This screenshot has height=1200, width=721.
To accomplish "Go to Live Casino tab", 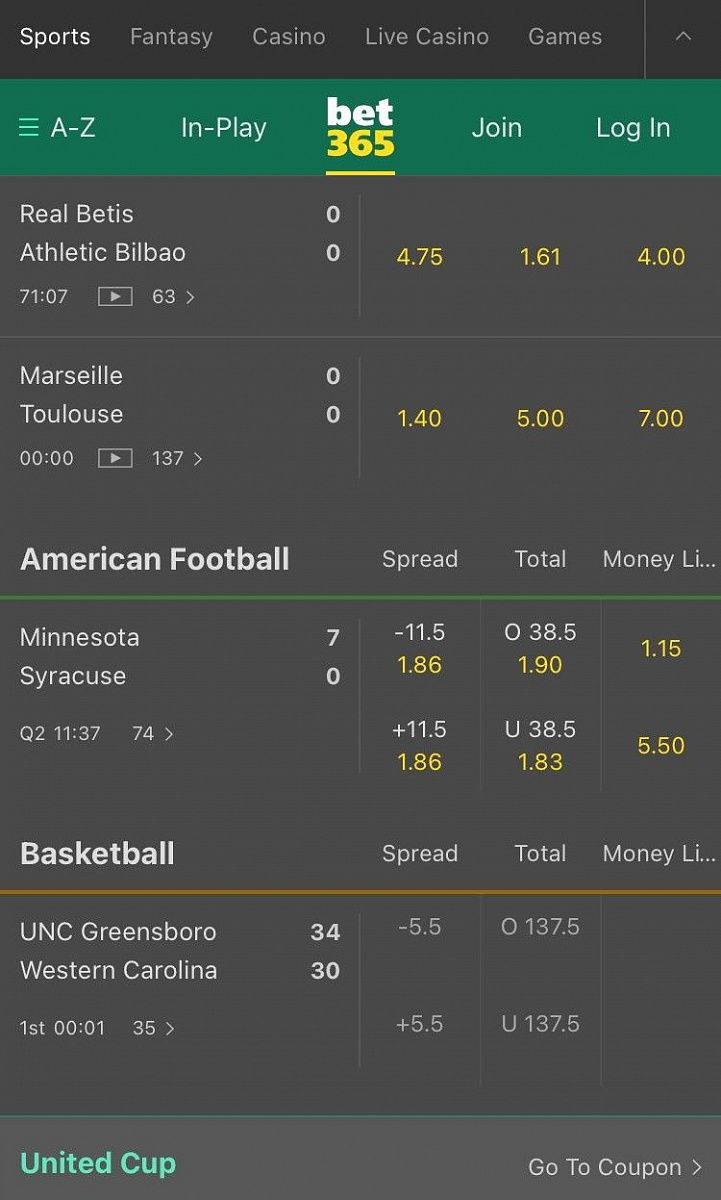I will coord(427,37).
